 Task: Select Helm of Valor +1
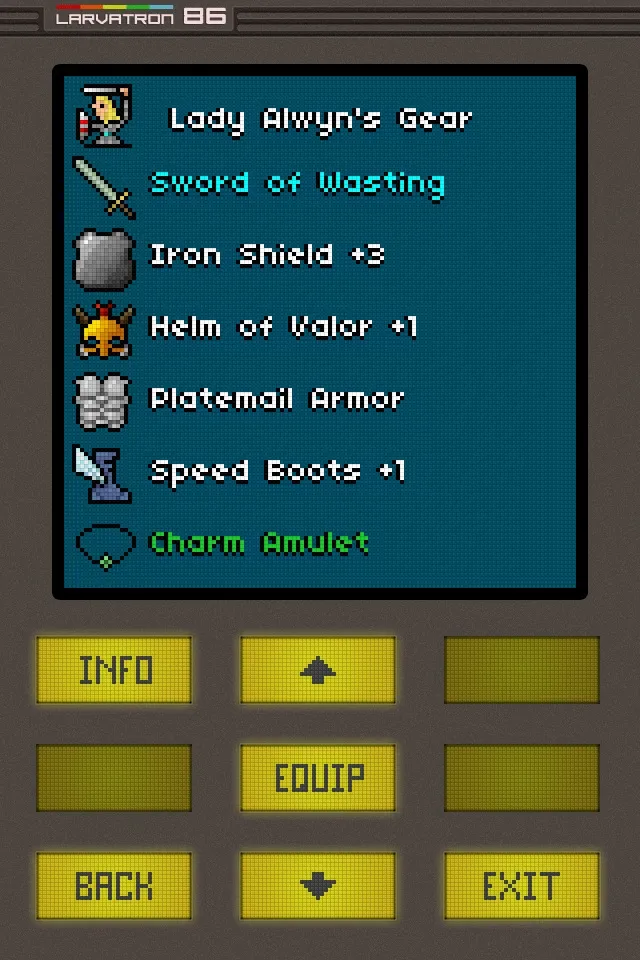tap(282, 328)
